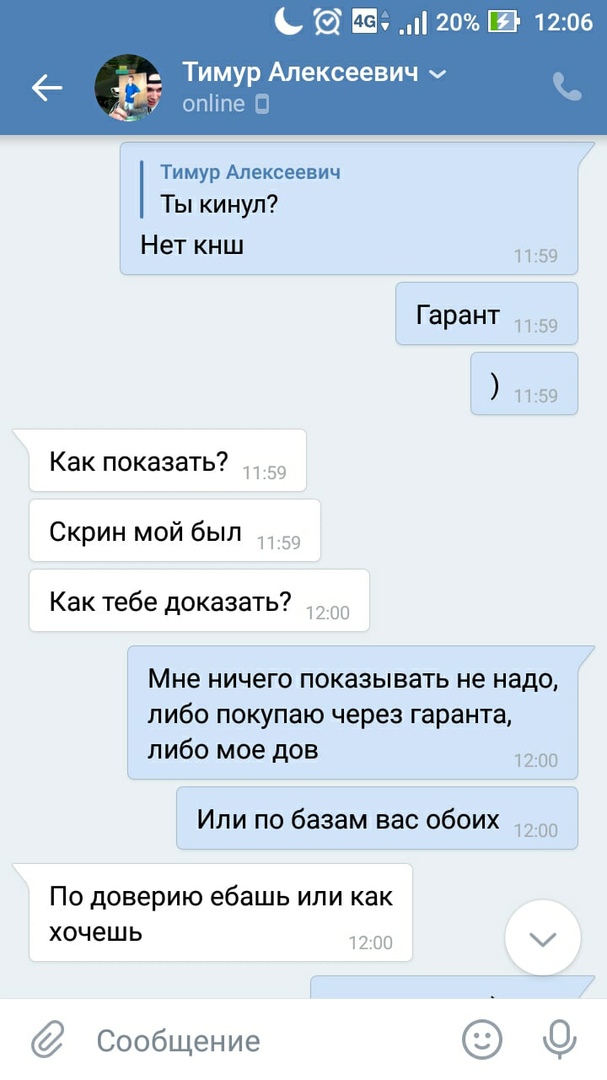Record a voice message with microphone
Image resolution: width=607 pixels, height=1080 pixels.
[560, 1041]
